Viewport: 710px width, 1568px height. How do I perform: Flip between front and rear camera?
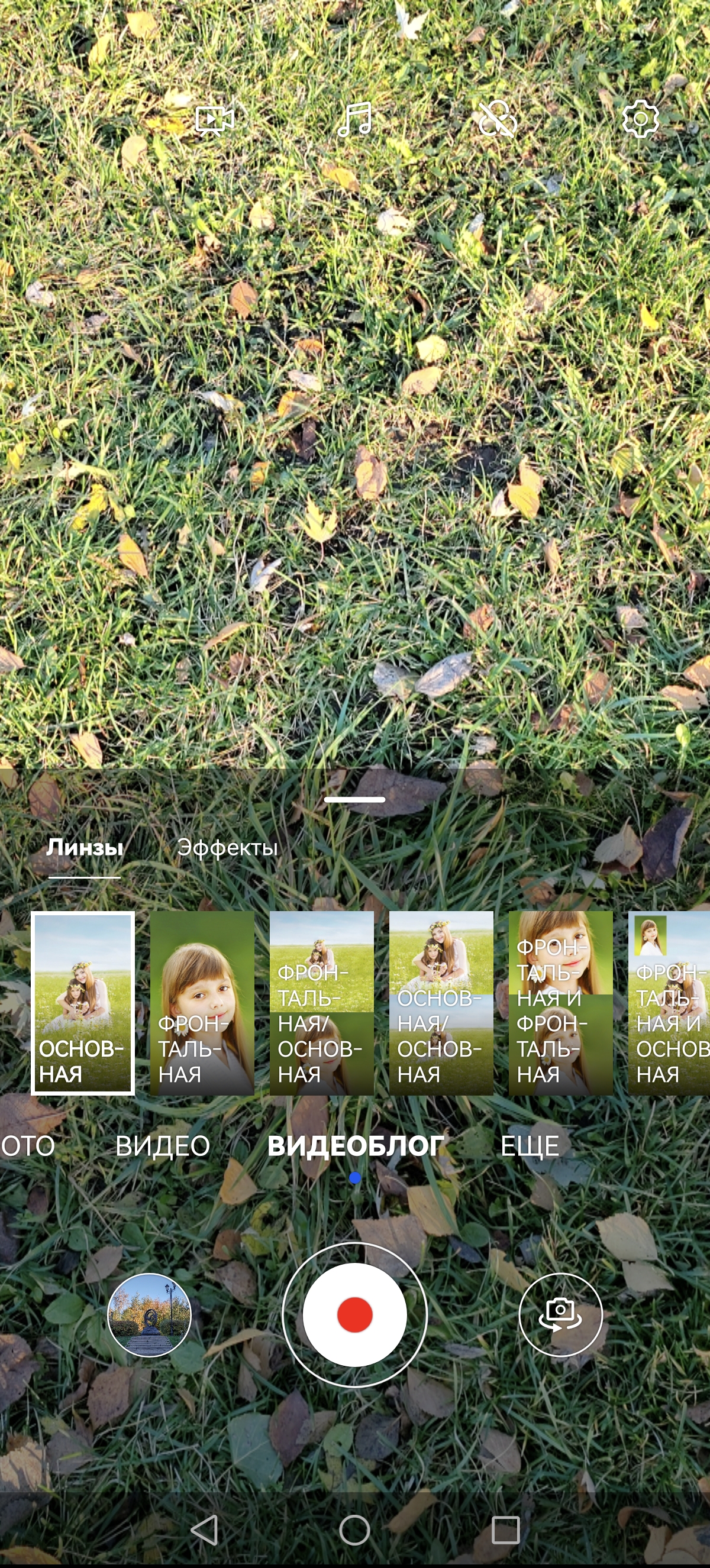coord(560,1316)
